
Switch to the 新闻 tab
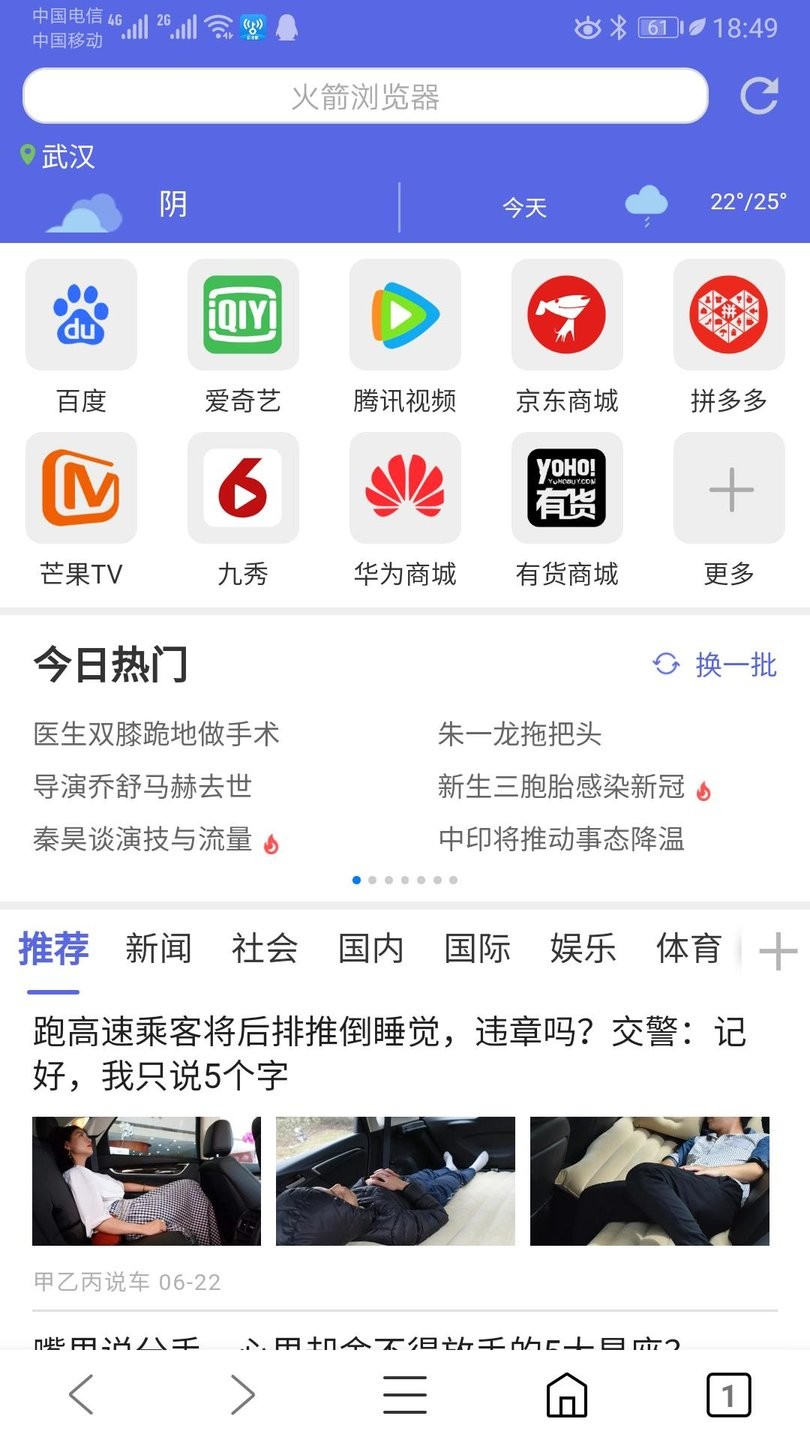click(x=160, y=950)
